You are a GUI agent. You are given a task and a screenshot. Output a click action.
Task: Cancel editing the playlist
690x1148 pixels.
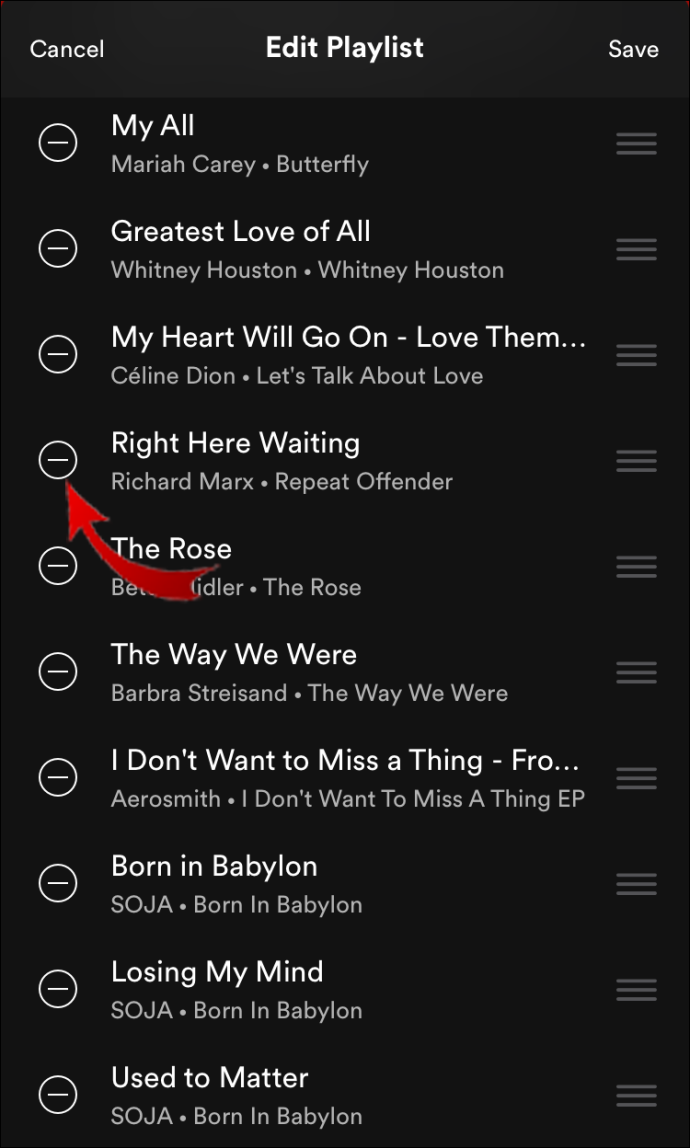tap(67, 49)
